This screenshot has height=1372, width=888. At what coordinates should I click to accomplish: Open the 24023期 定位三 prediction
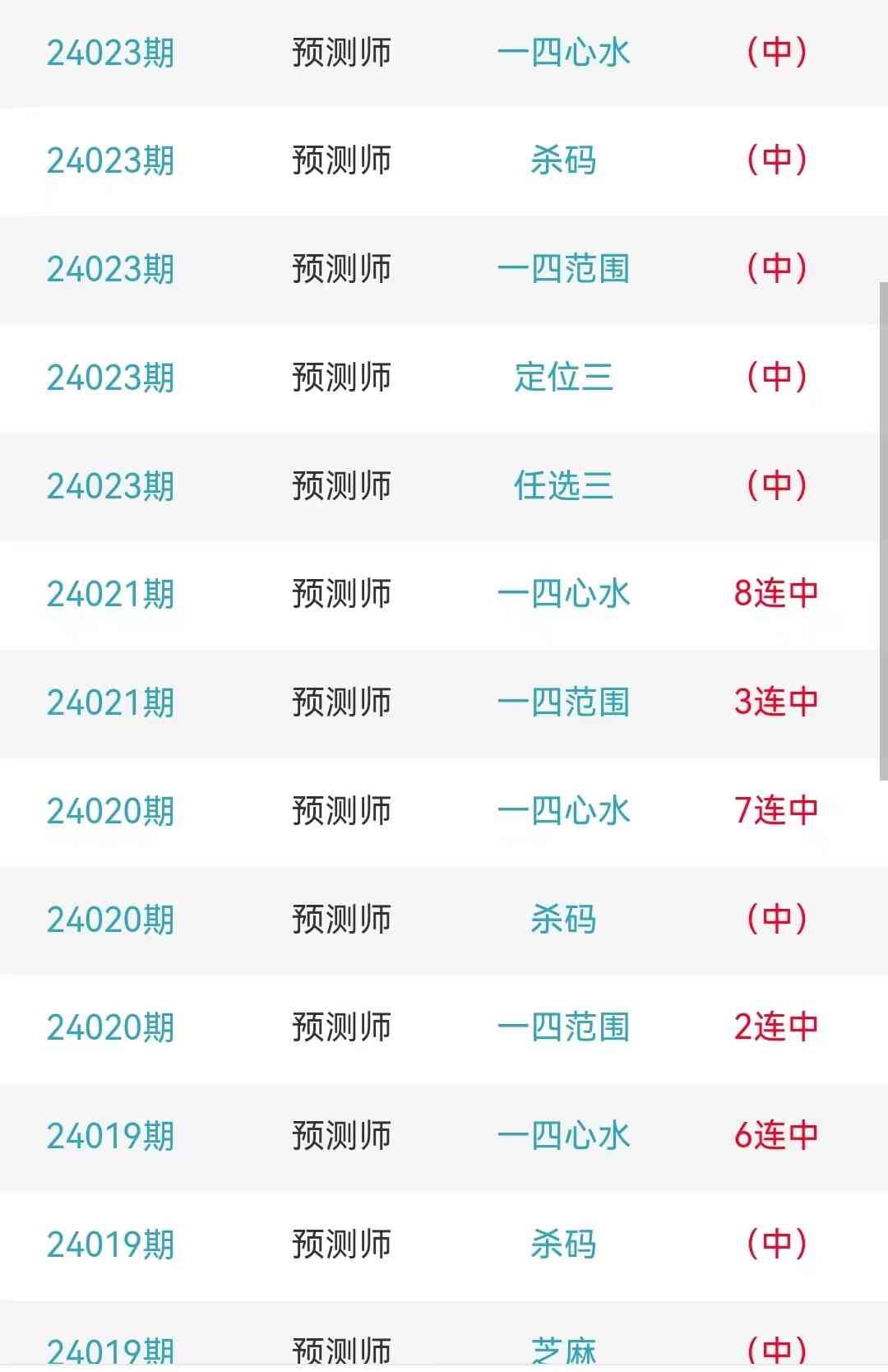point(563,378)
